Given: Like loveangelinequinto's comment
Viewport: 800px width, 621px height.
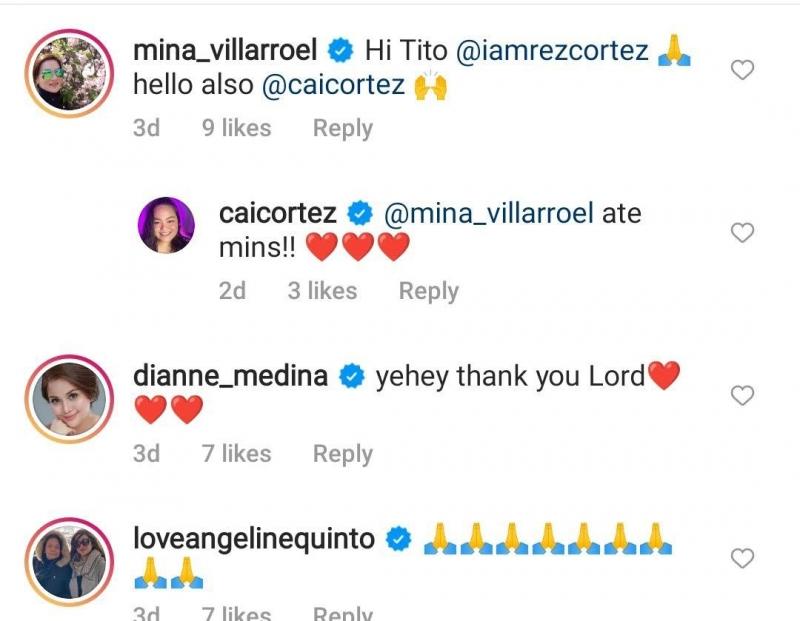Looking at the screenshot, I should [742, 559].
